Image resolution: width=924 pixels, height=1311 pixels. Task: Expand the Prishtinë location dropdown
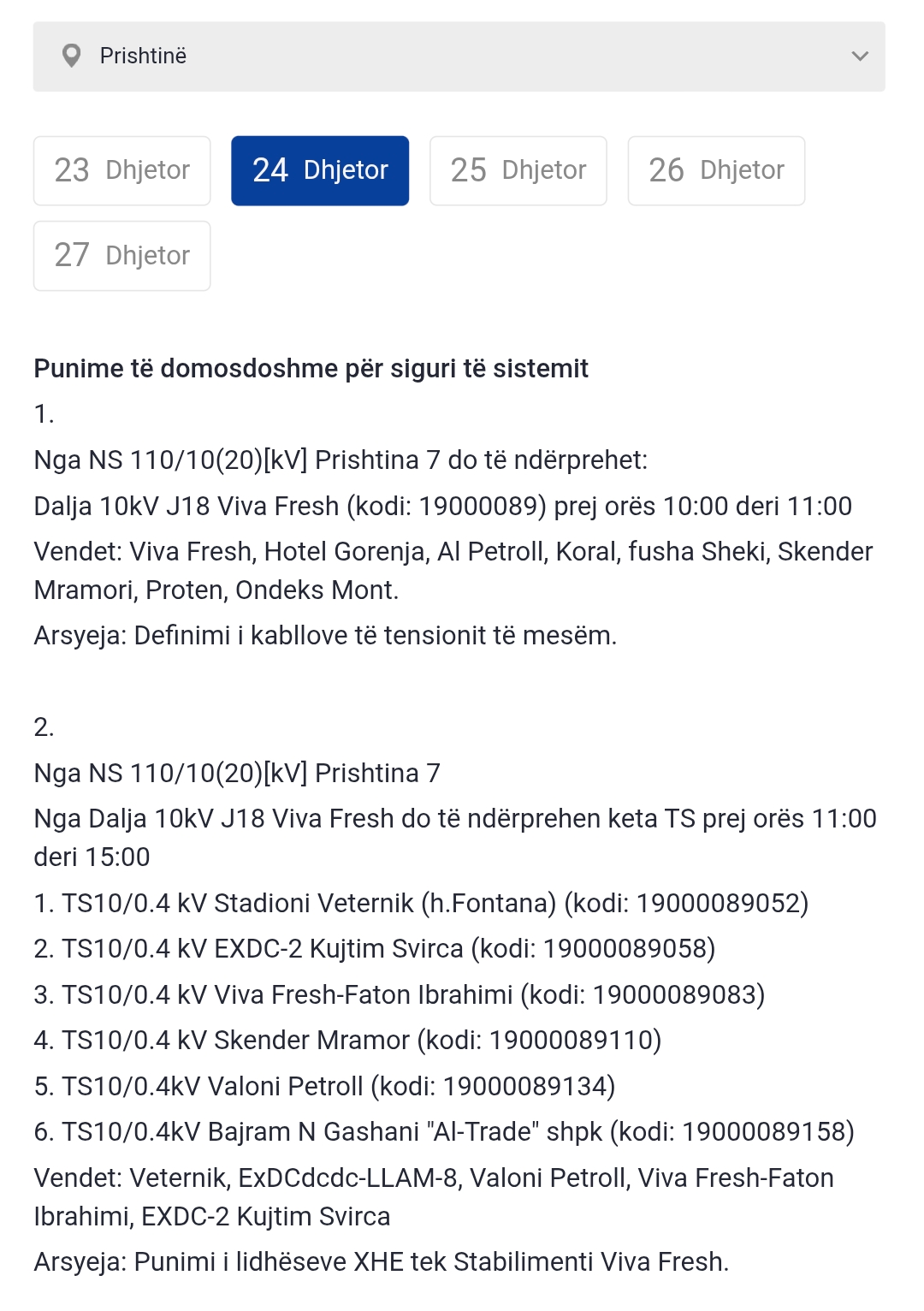tap(459, 56)
